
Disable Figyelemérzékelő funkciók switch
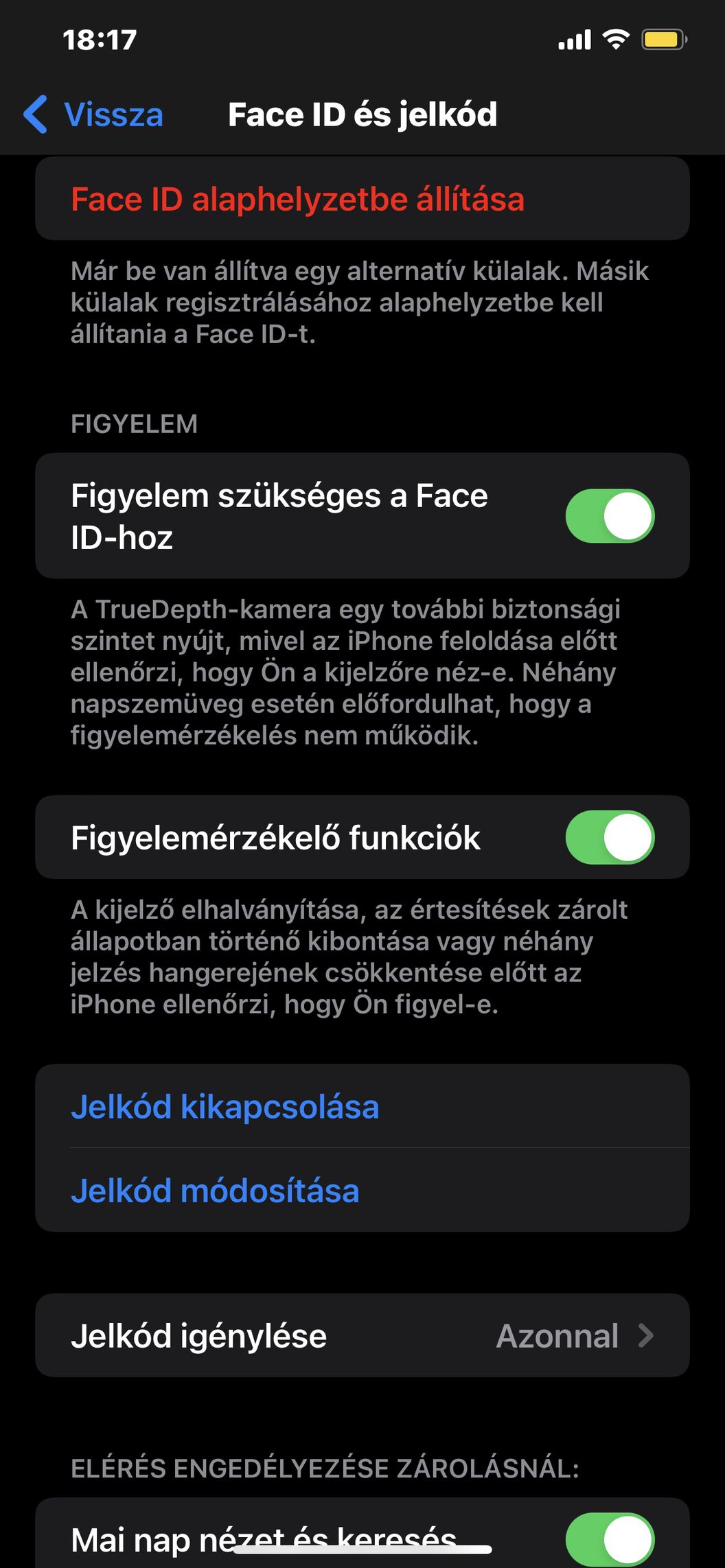coord(610,837)
